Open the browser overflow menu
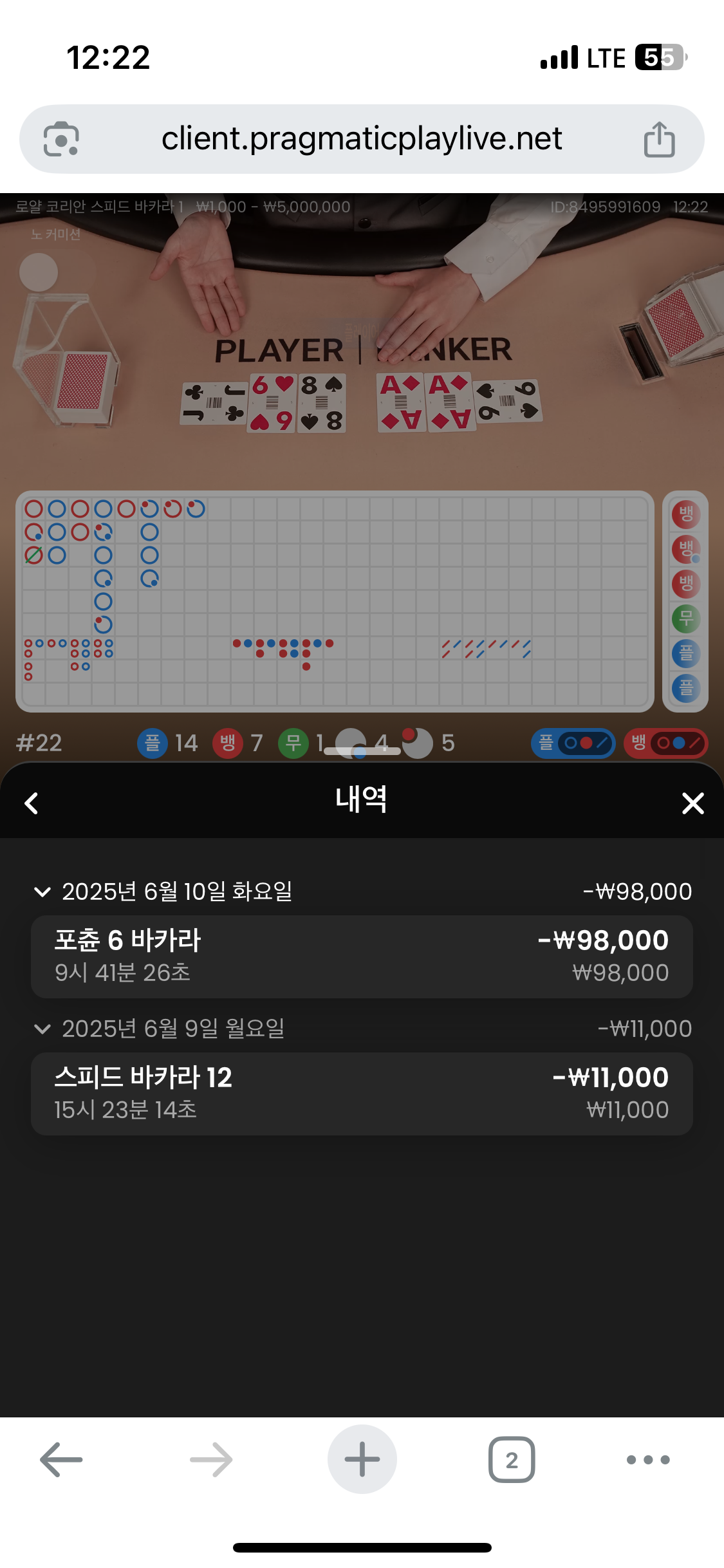This screenshot has height=1568, width=724. 648,1459
